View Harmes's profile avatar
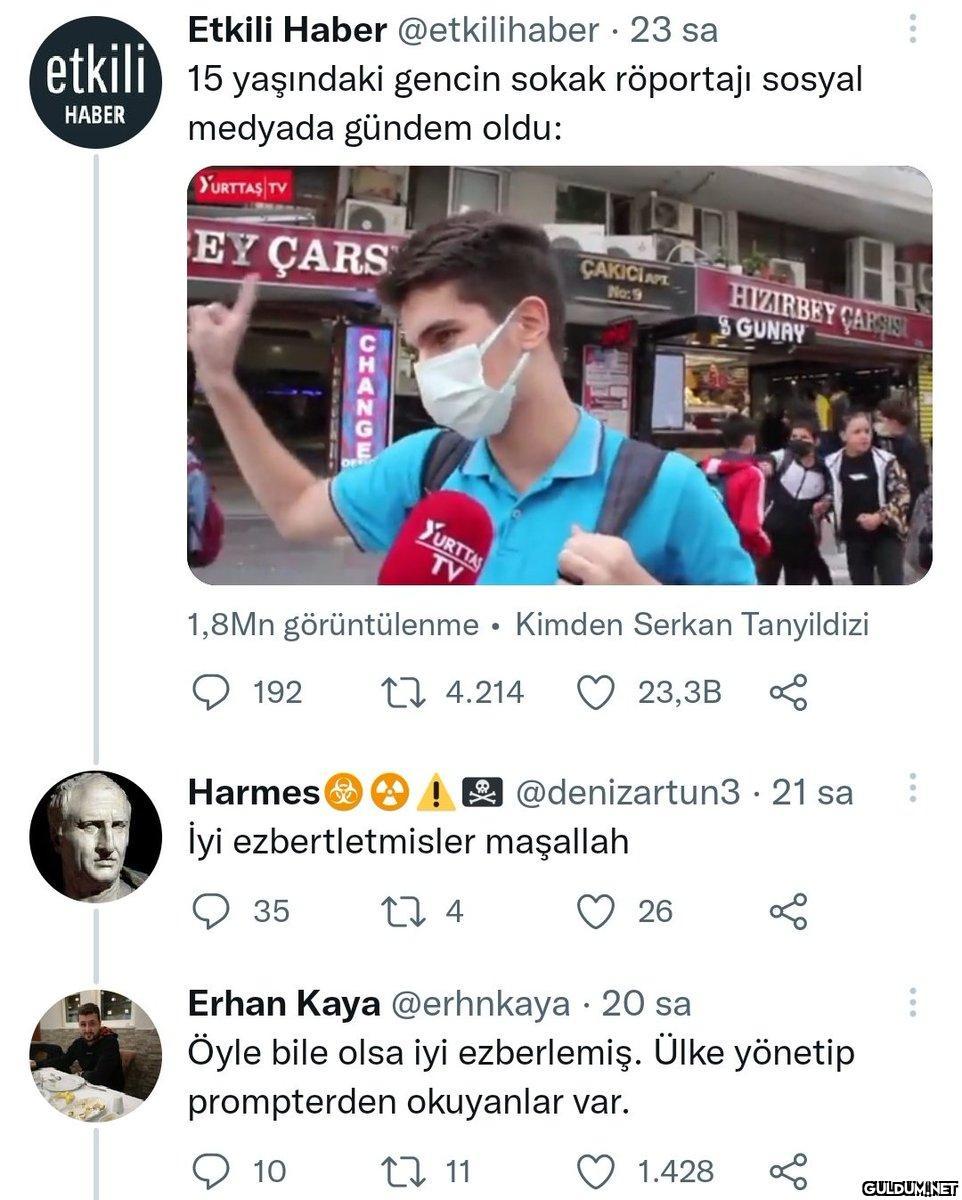Screen dimensions: 962x1200 [95, 836]
